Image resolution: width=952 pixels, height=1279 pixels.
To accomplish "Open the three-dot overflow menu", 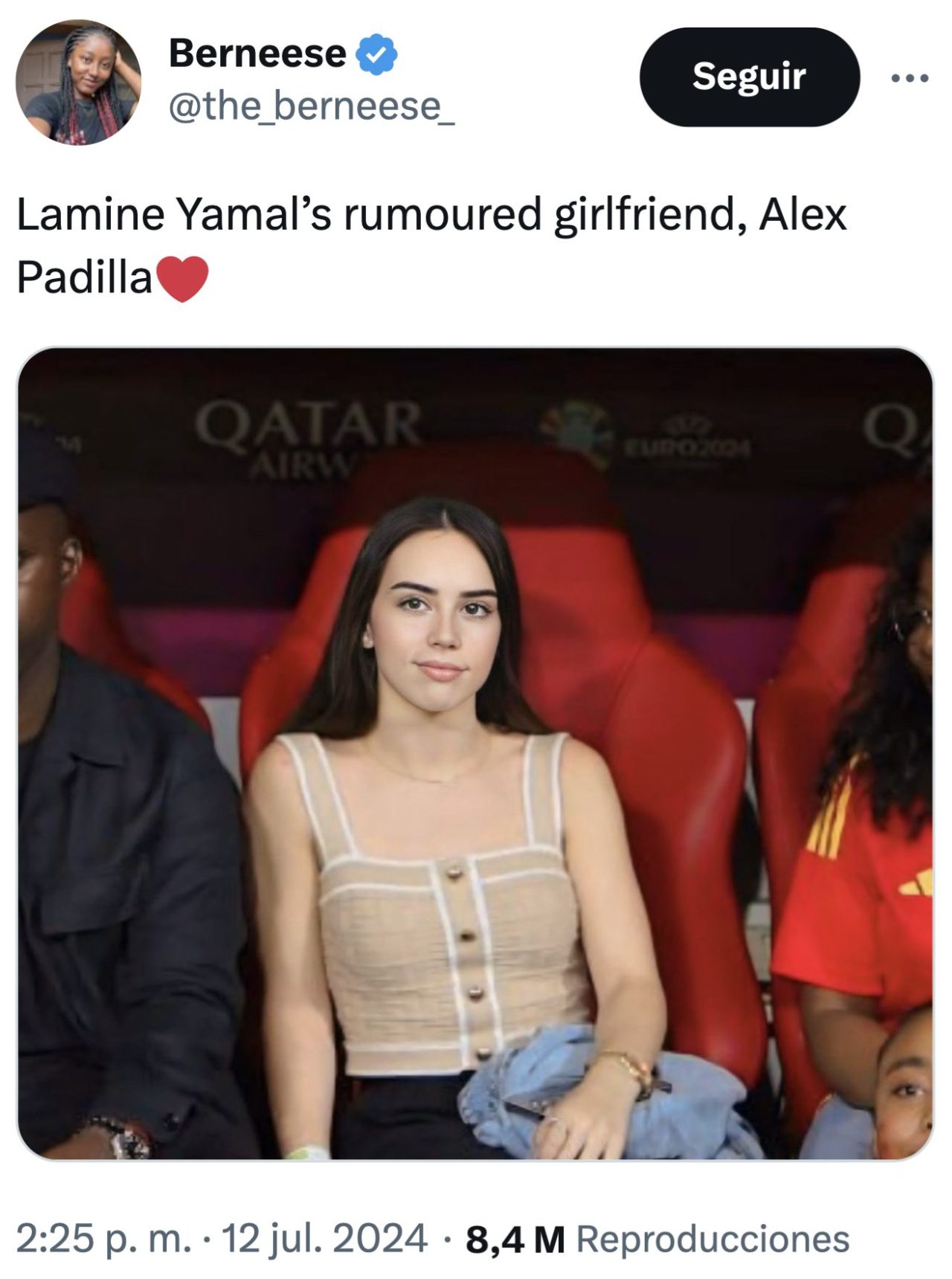I will pos(910,77).
